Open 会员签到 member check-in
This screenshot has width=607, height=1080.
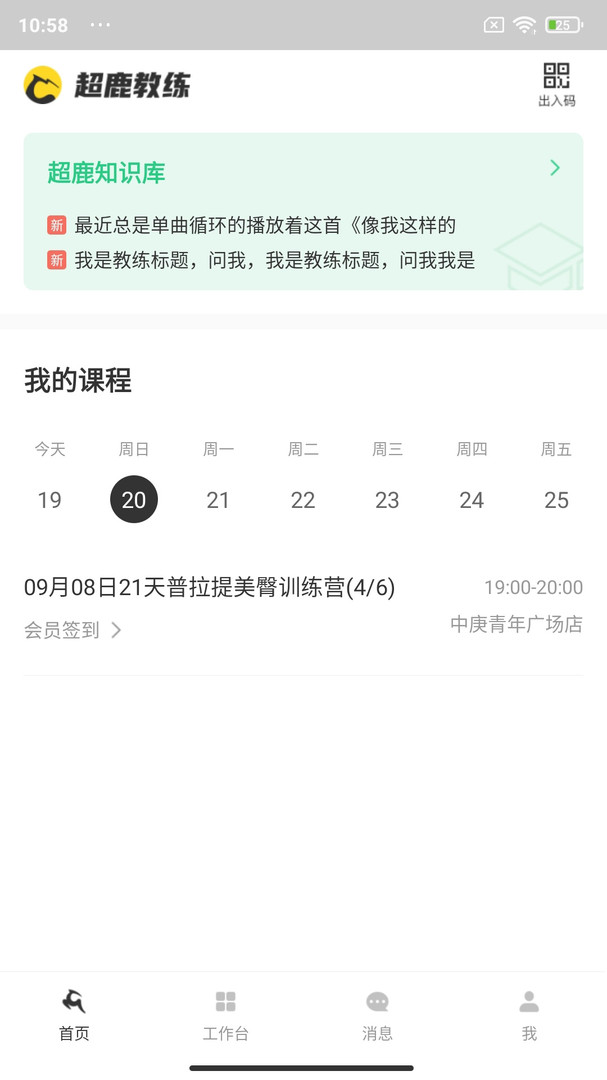[72, 630]
